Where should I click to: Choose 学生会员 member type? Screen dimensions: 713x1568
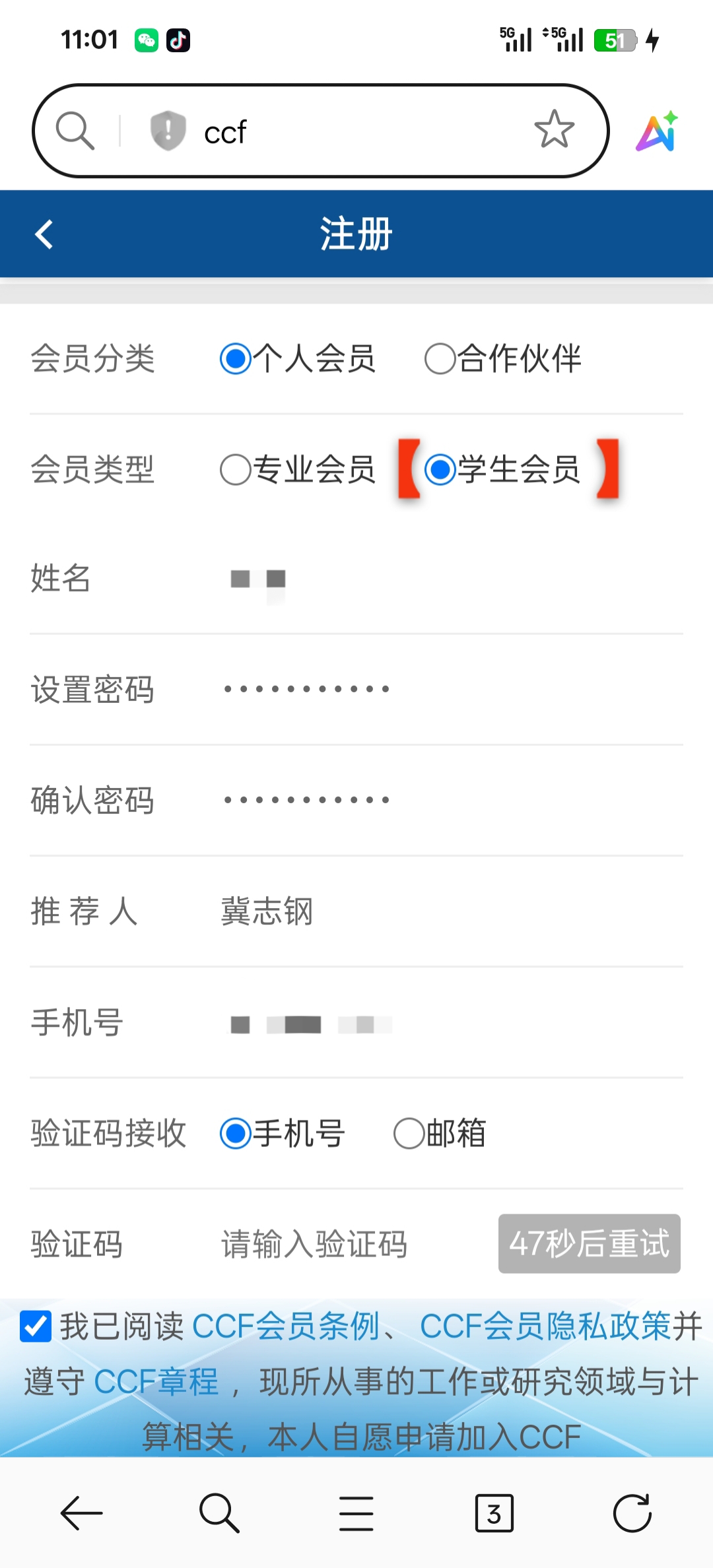click(440, 470)
